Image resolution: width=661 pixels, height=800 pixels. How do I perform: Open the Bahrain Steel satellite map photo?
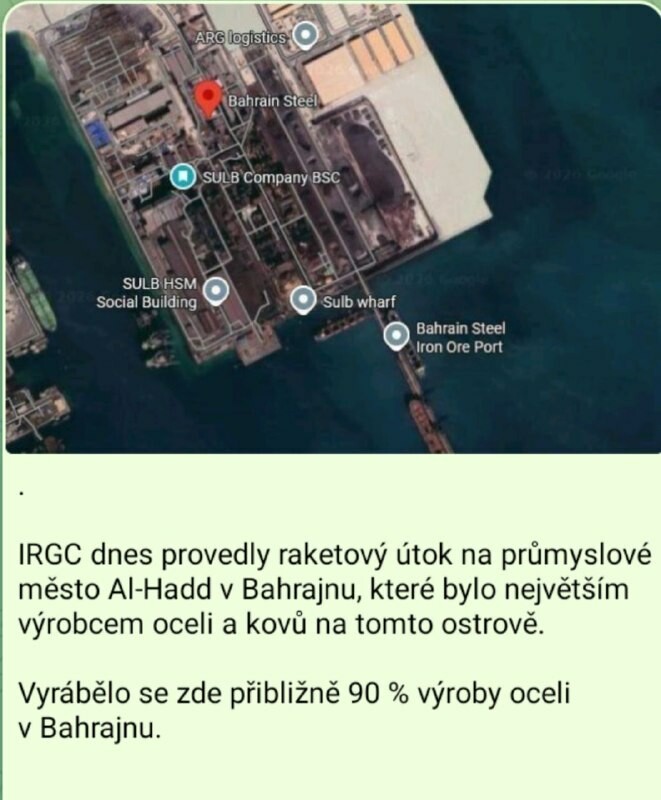pos(330,228)
